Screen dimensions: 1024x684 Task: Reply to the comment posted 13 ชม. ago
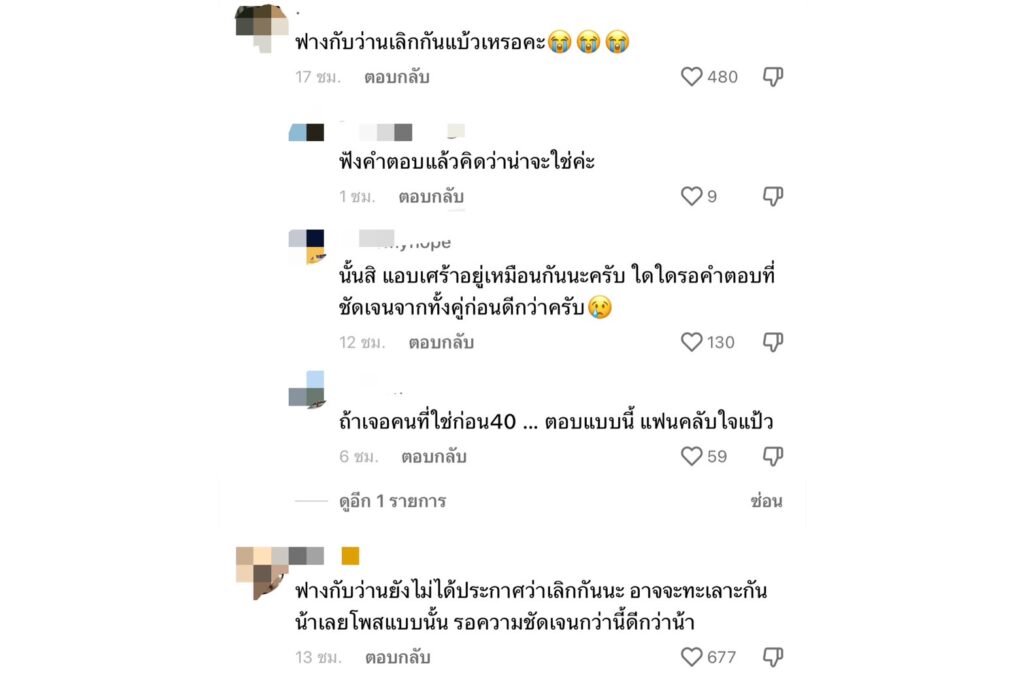coord(397,657)
